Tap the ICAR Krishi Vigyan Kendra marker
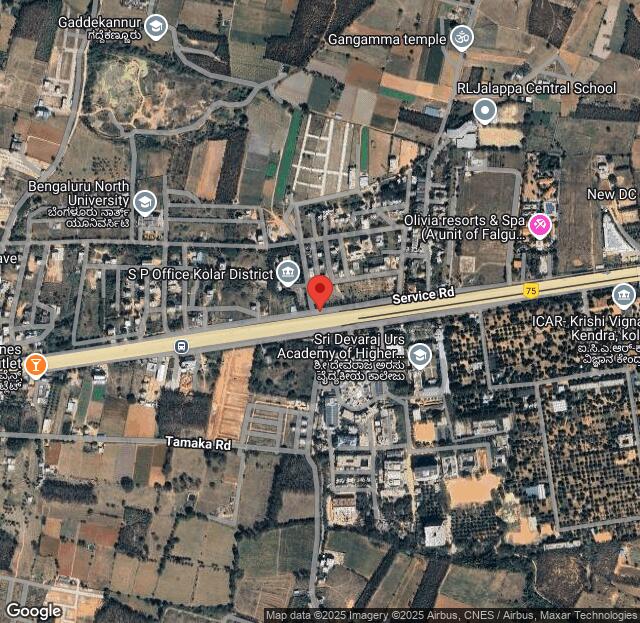 624,295
